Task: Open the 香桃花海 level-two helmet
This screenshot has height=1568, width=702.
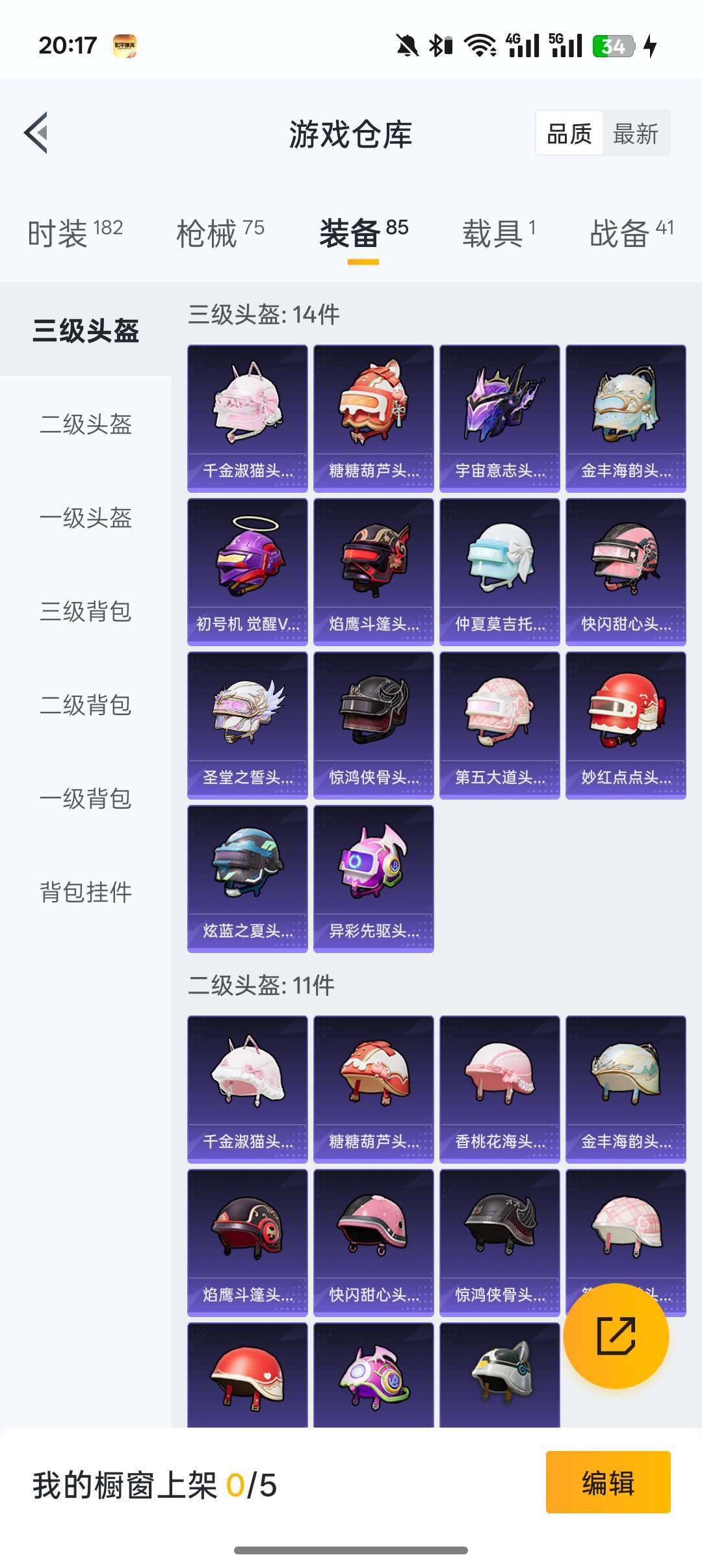Action: point(499,1089)
